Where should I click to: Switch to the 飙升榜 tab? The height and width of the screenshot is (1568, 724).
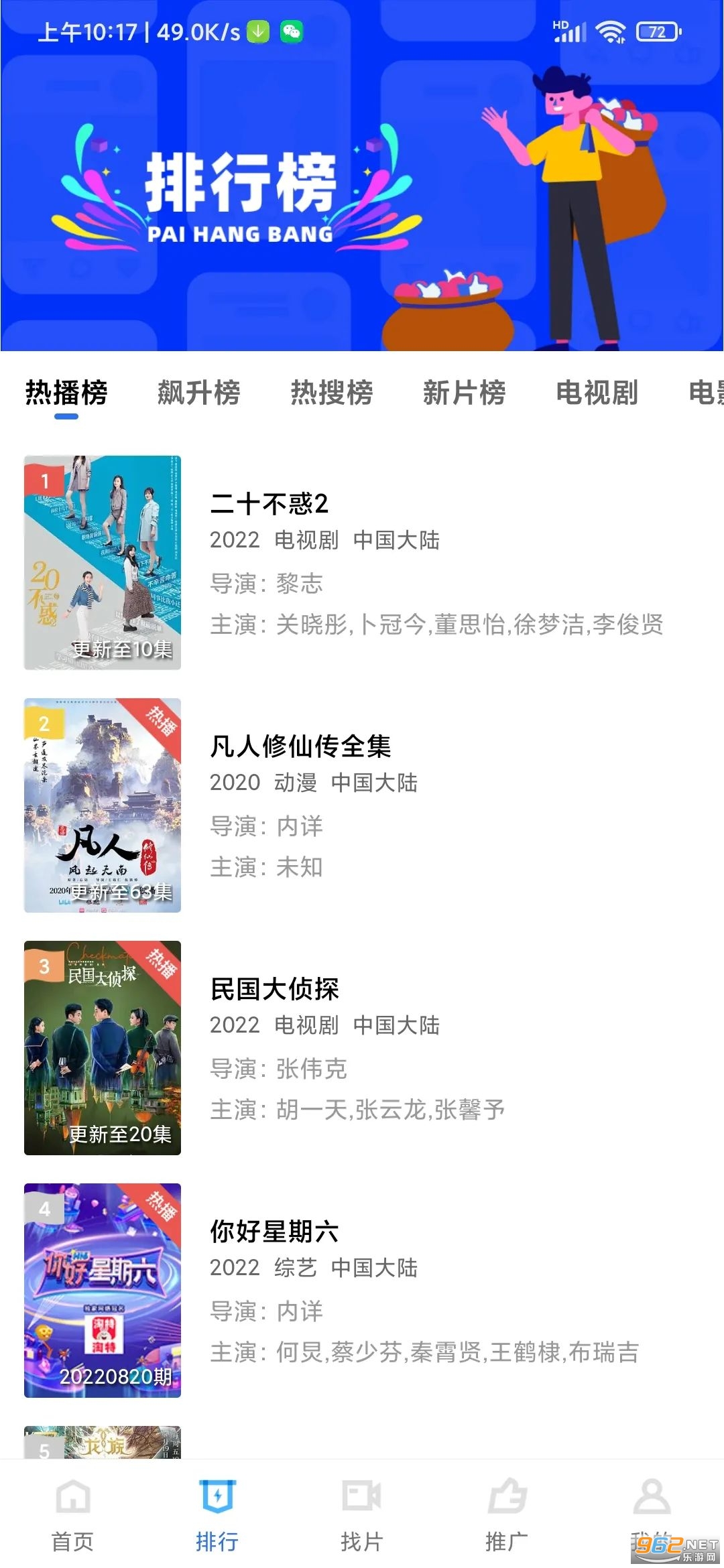(x=198, y=393)
